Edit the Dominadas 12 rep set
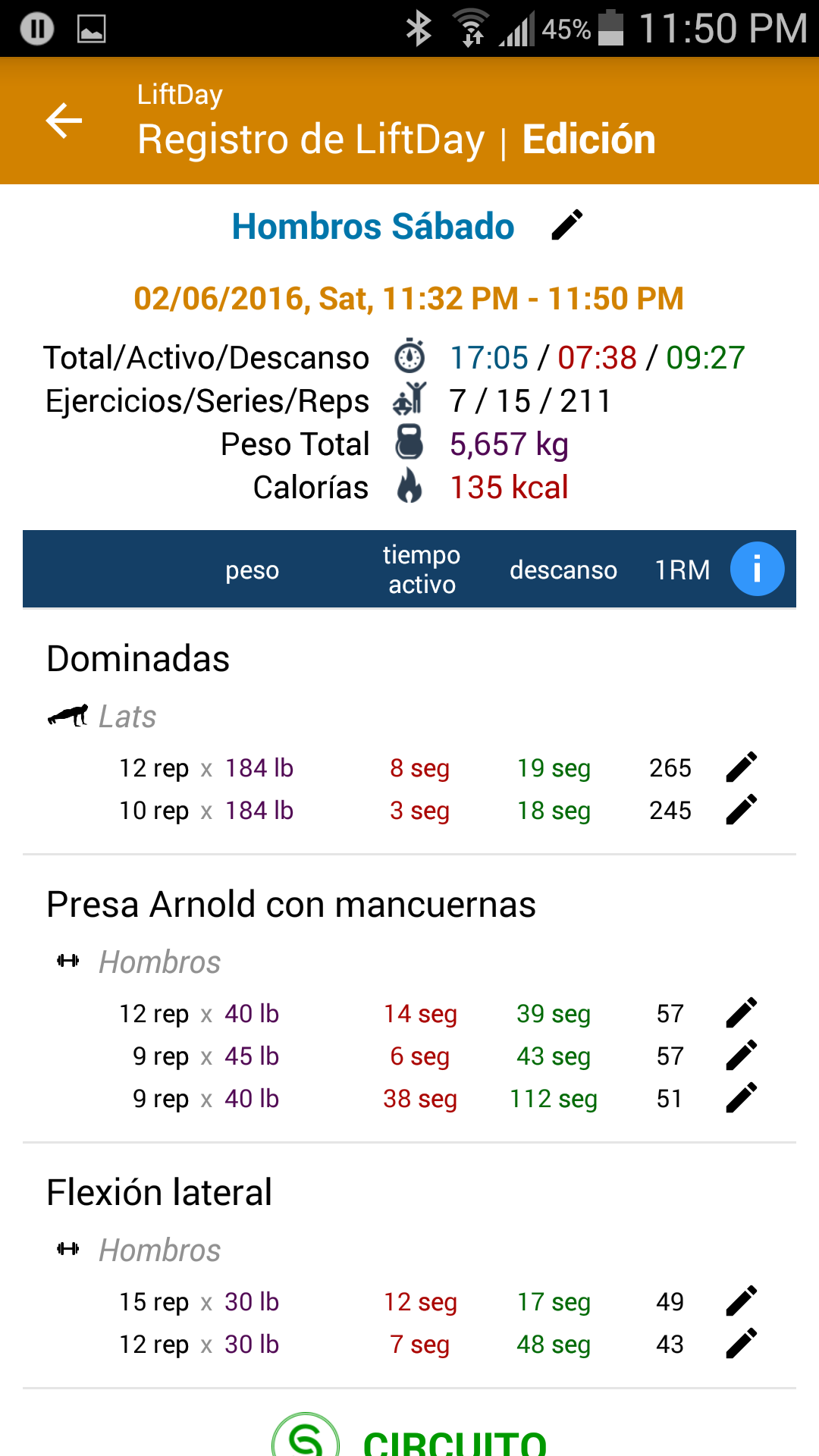Screen dimensions: 819x1456 (x=741, y=767)
